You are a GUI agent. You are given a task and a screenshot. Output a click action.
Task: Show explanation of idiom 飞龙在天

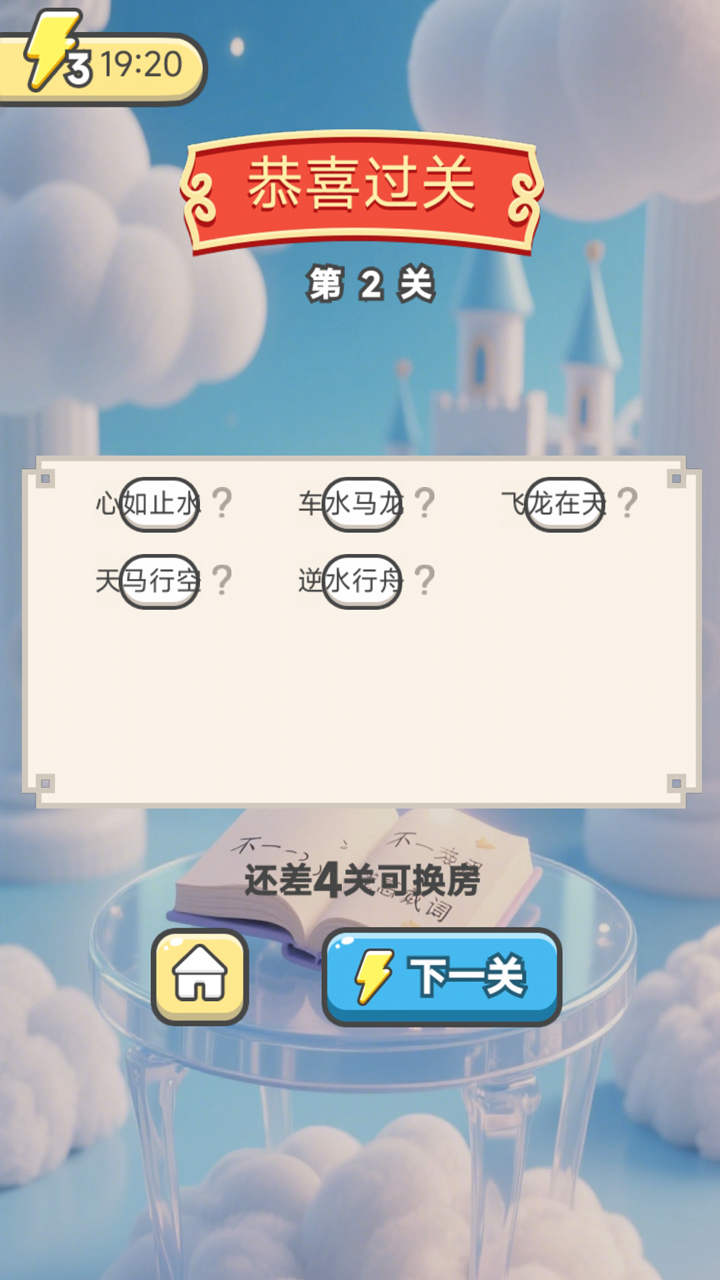(627, 503)
